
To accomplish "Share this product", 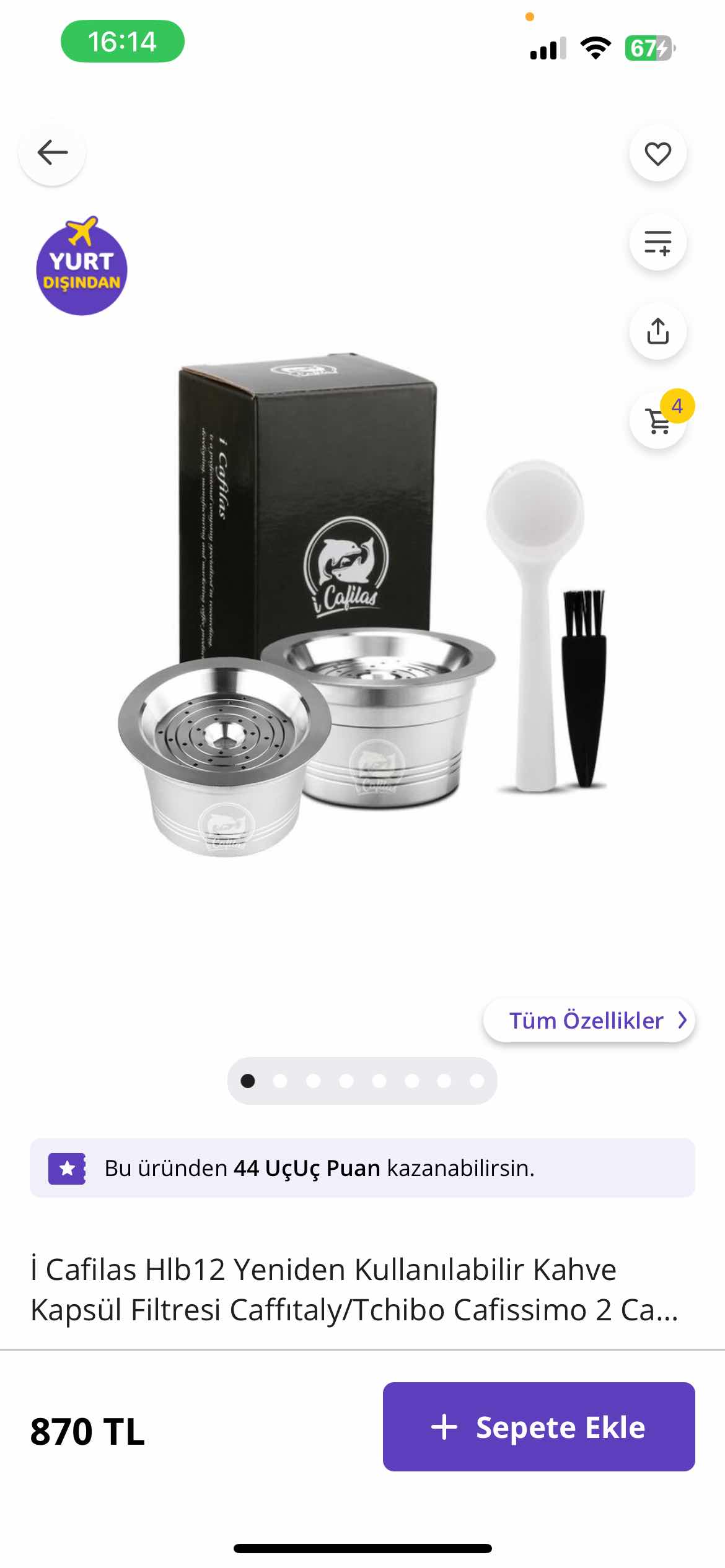I will pyautogui.click(x=657, y=331).
